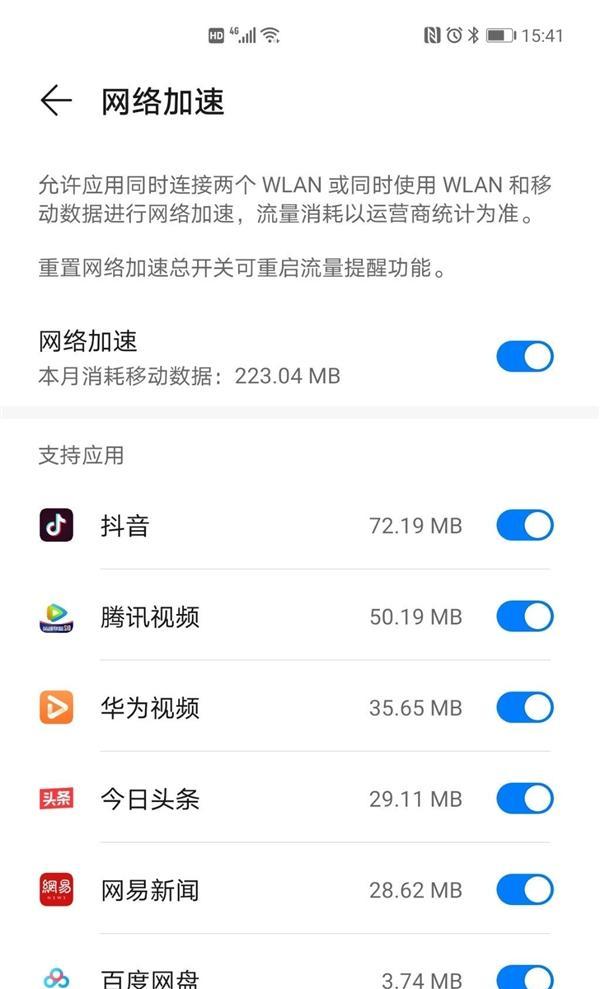This screenshot has height=989, width=600.
Task: Turn off acceleration for 网易新闻
Action: click(525, 890)
